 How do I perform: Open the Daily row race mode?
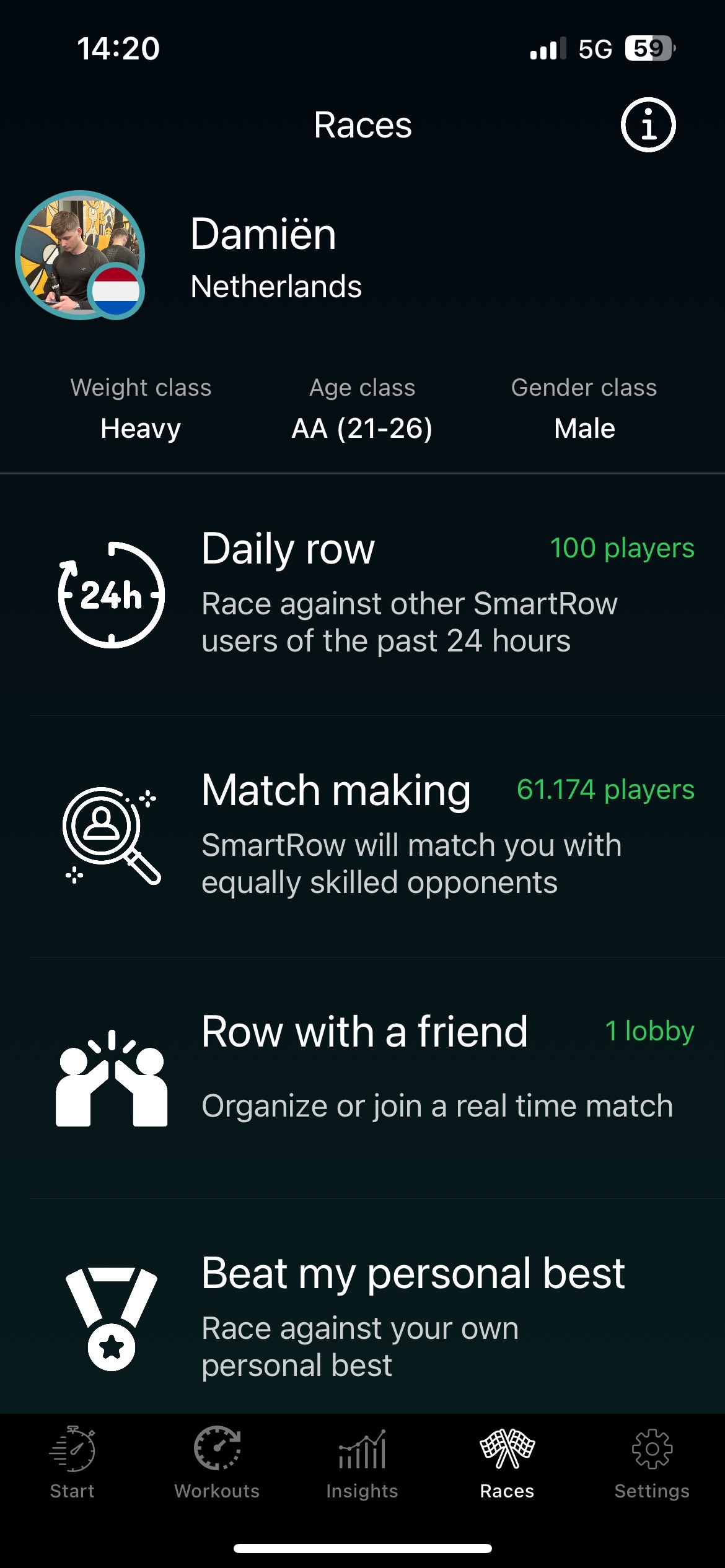[x=362, y=595]
